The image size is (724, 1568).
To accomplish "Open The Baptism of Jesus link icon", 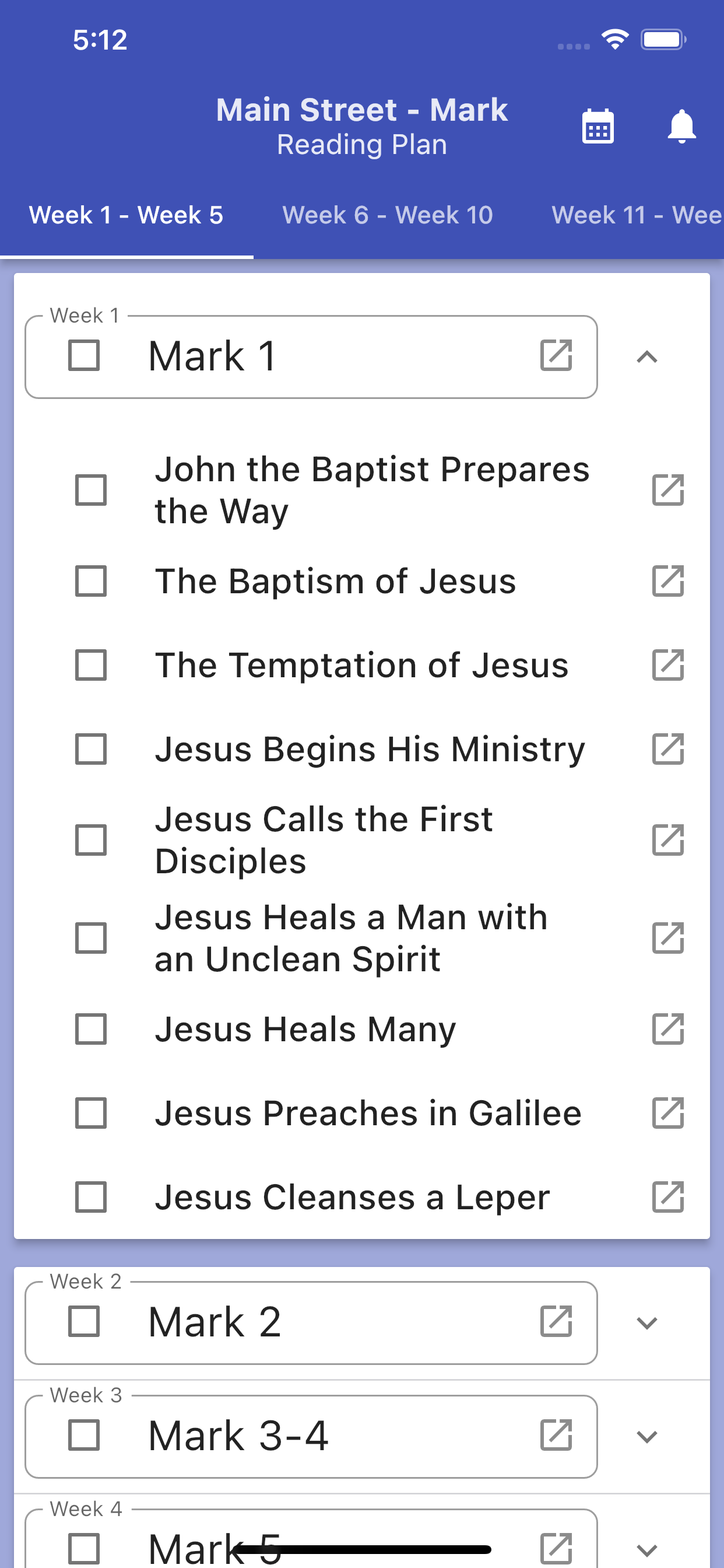I will pyautogui.click(x=668, y=582).
